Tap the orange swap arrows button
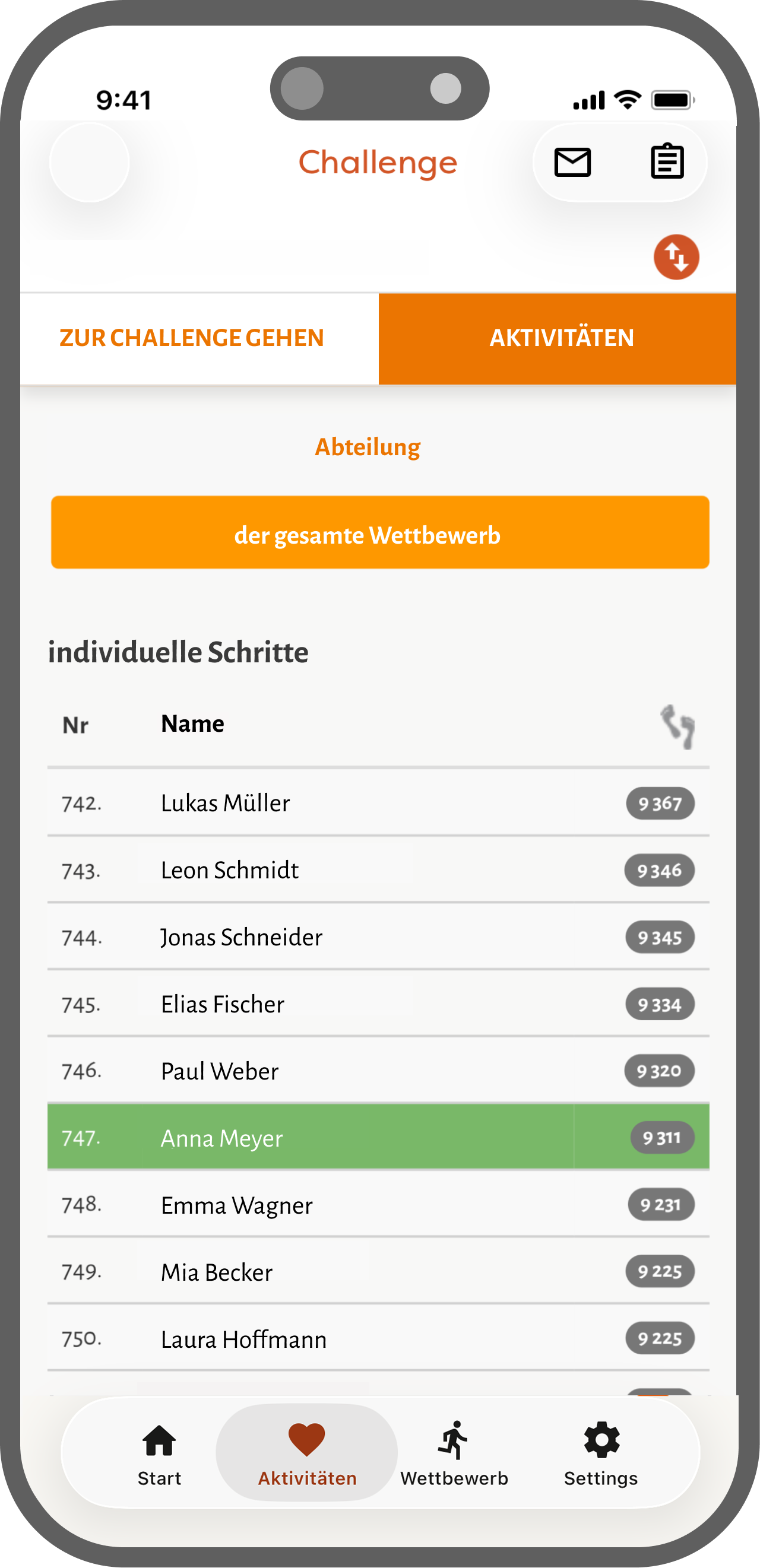The height and width of the screenshot is (1568, 760). tap(676, 257)
